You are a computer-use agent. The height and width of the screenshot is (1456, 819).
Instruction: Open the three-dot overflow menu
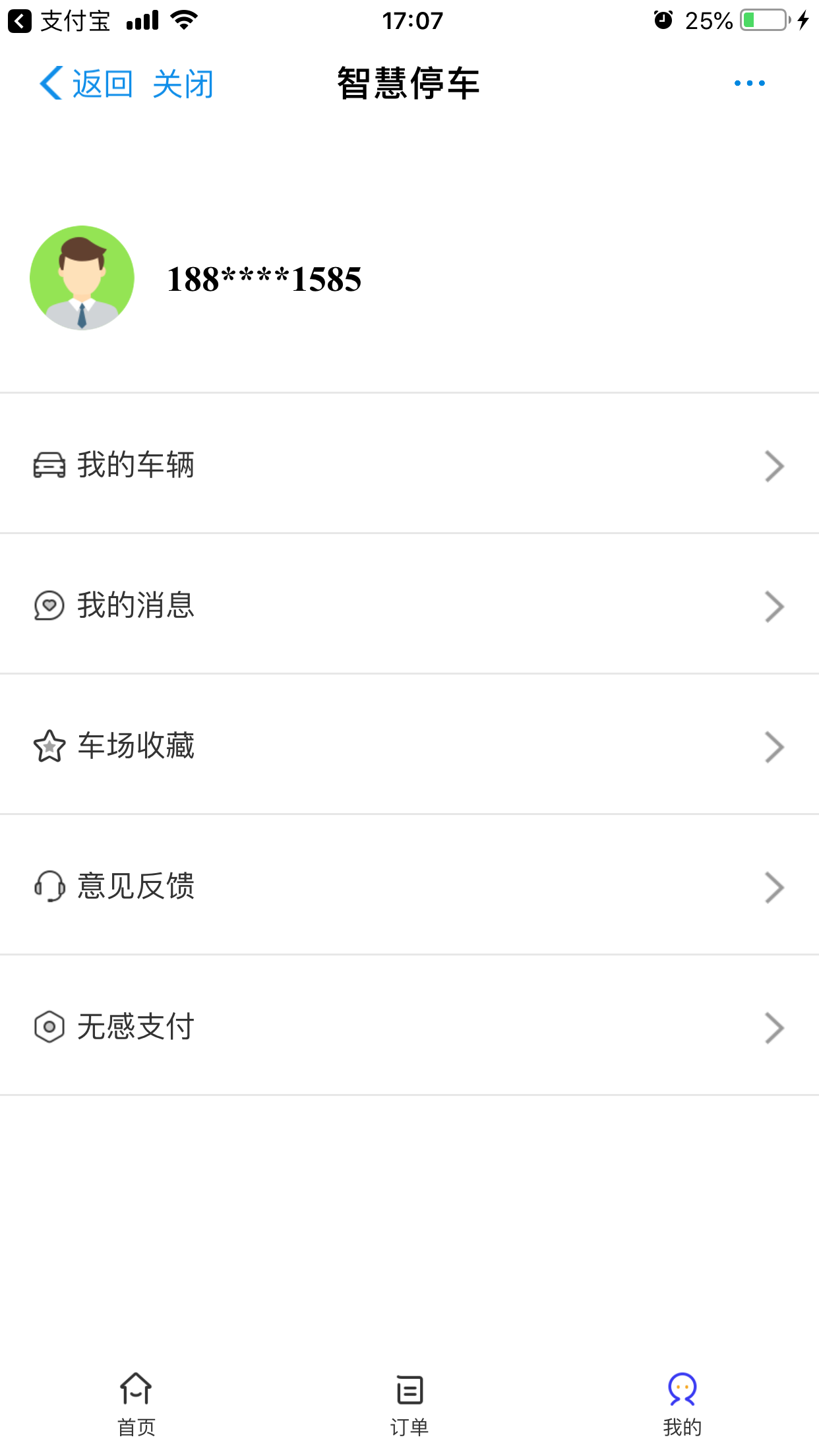[x=749, y=83]
